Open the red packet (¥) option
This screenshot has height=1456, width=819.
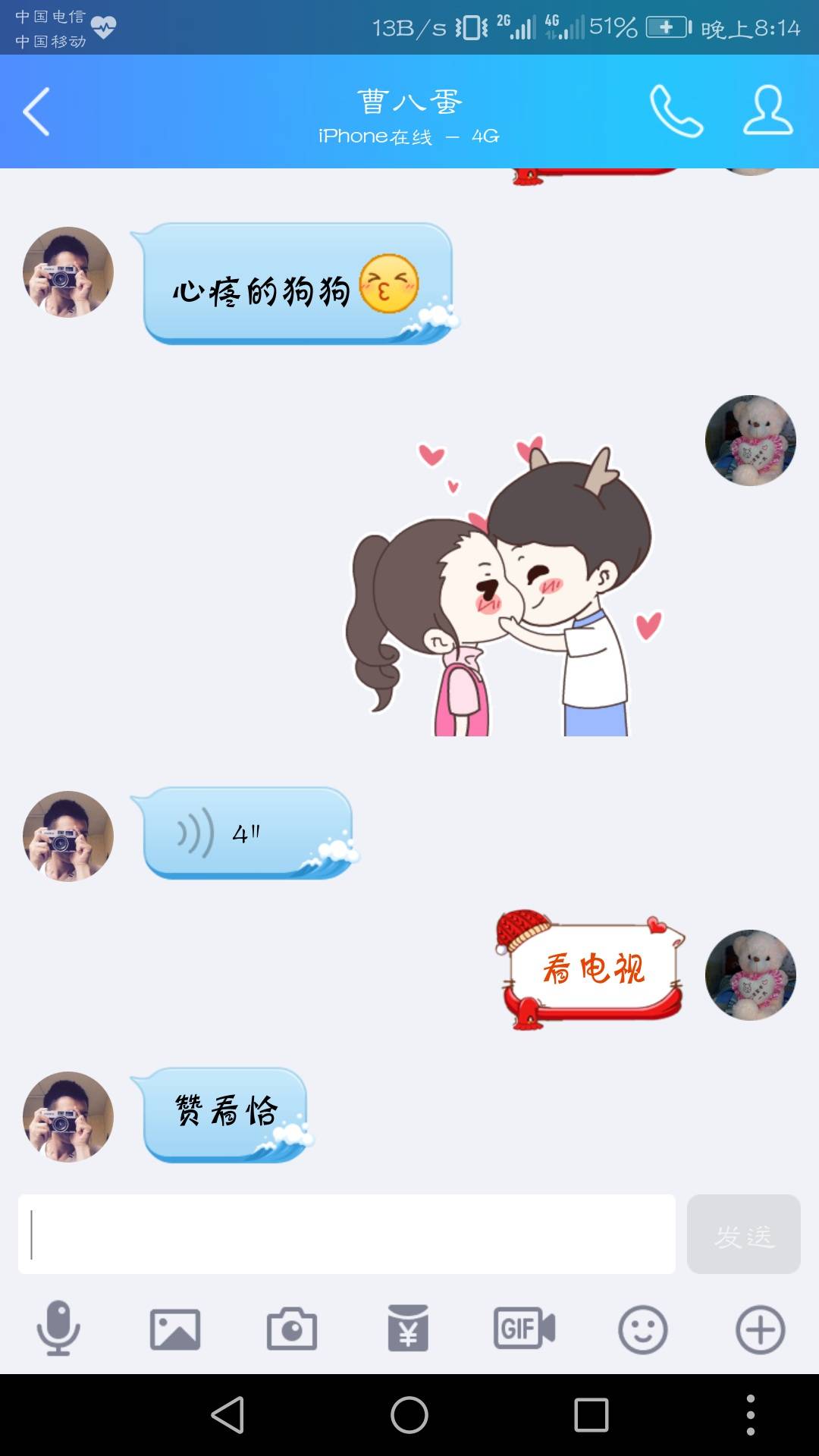408,1329
